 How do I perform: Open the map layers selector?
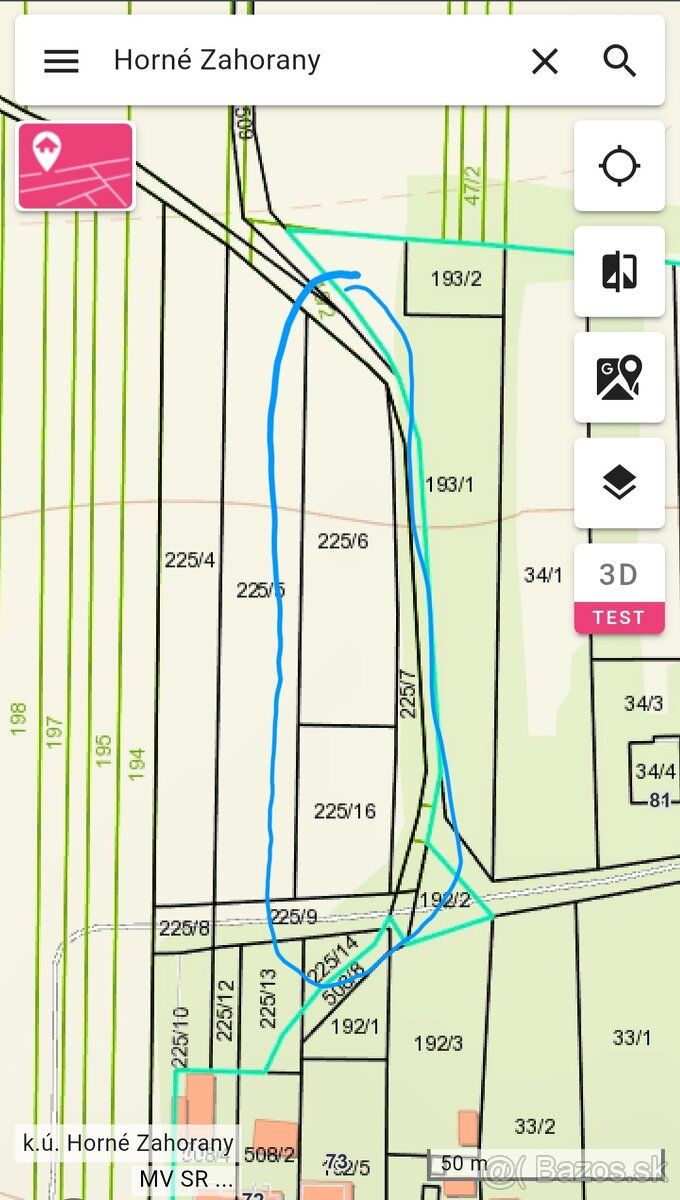[x=619, y=483]
